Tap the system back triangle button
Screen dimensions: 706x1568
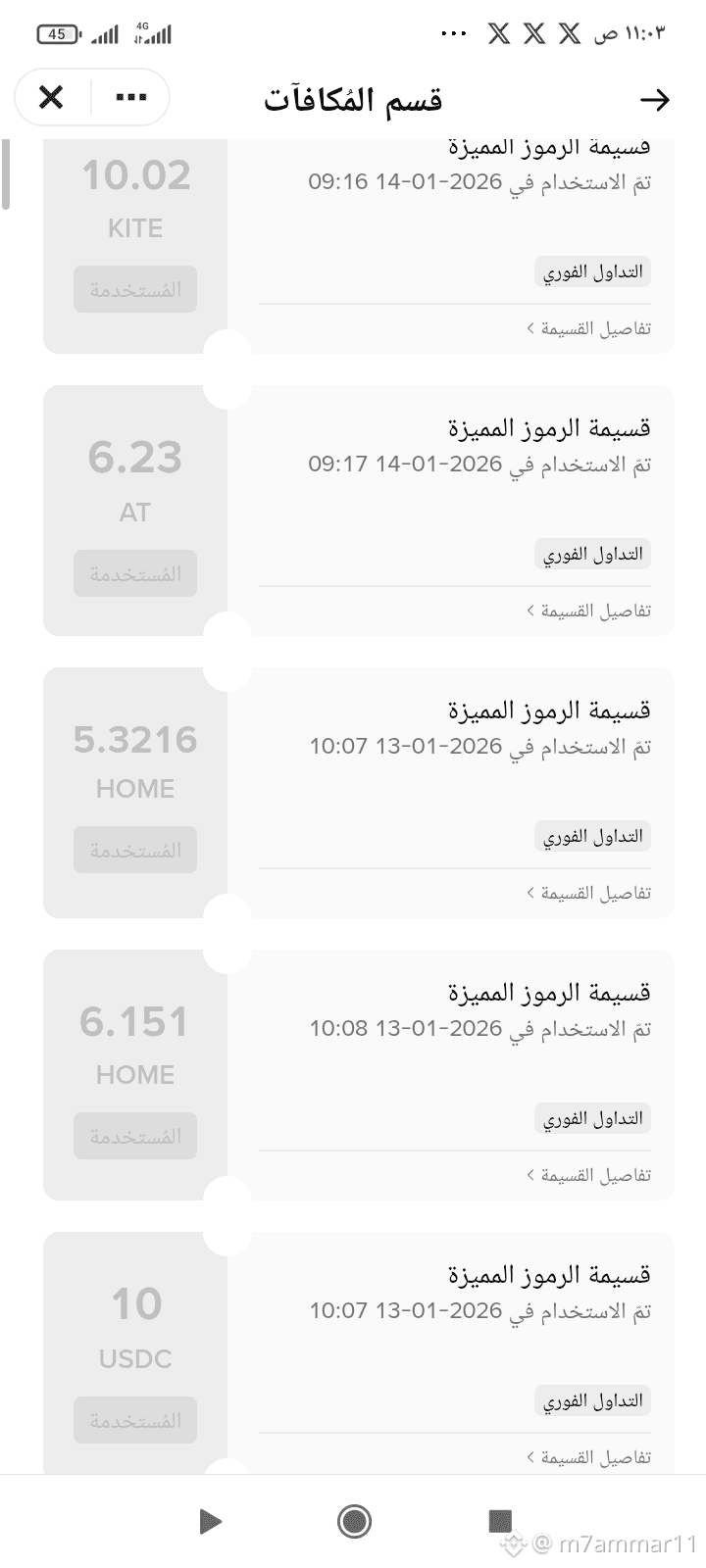coord(209,1521)
